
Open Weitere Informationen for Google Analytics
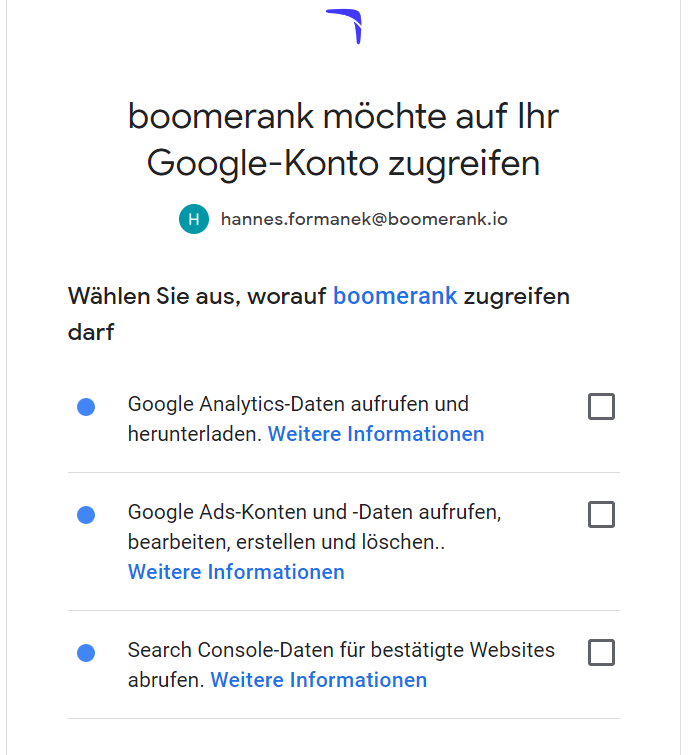(x=376, y=434)
